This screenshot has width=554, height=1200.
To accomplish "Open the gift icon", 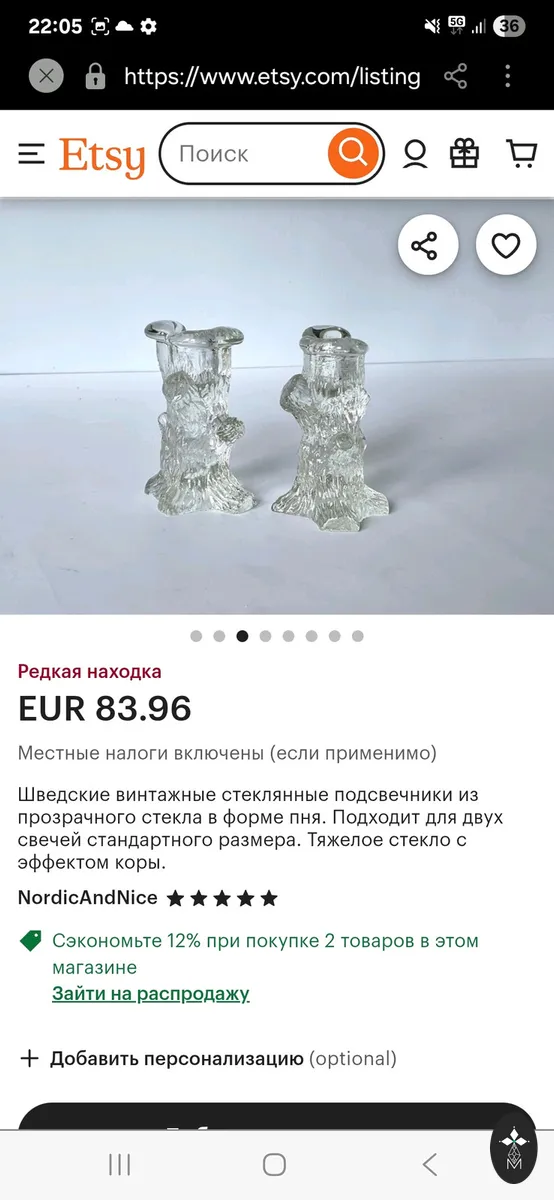I will (x=465, y=154).
